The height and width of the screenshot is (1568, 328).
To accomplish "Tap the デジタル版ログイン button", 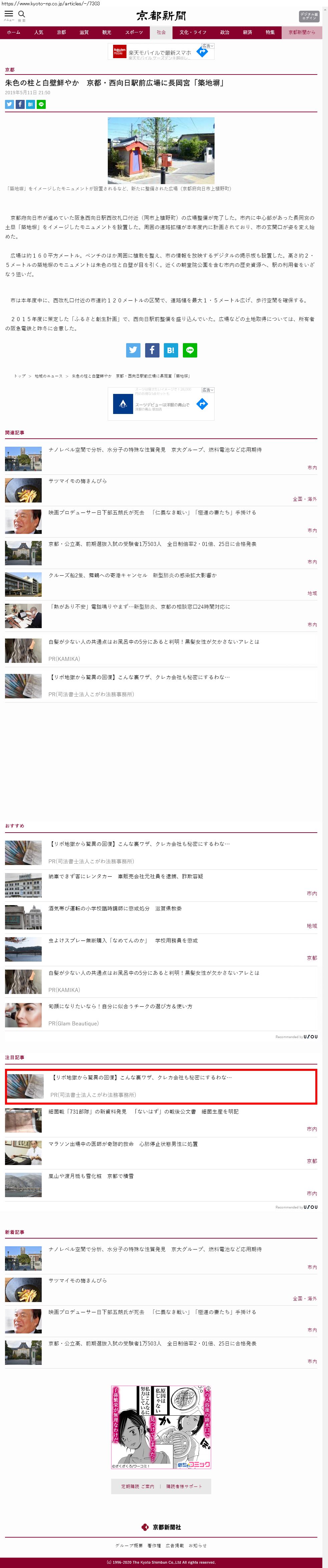I will tap(308, 16).
